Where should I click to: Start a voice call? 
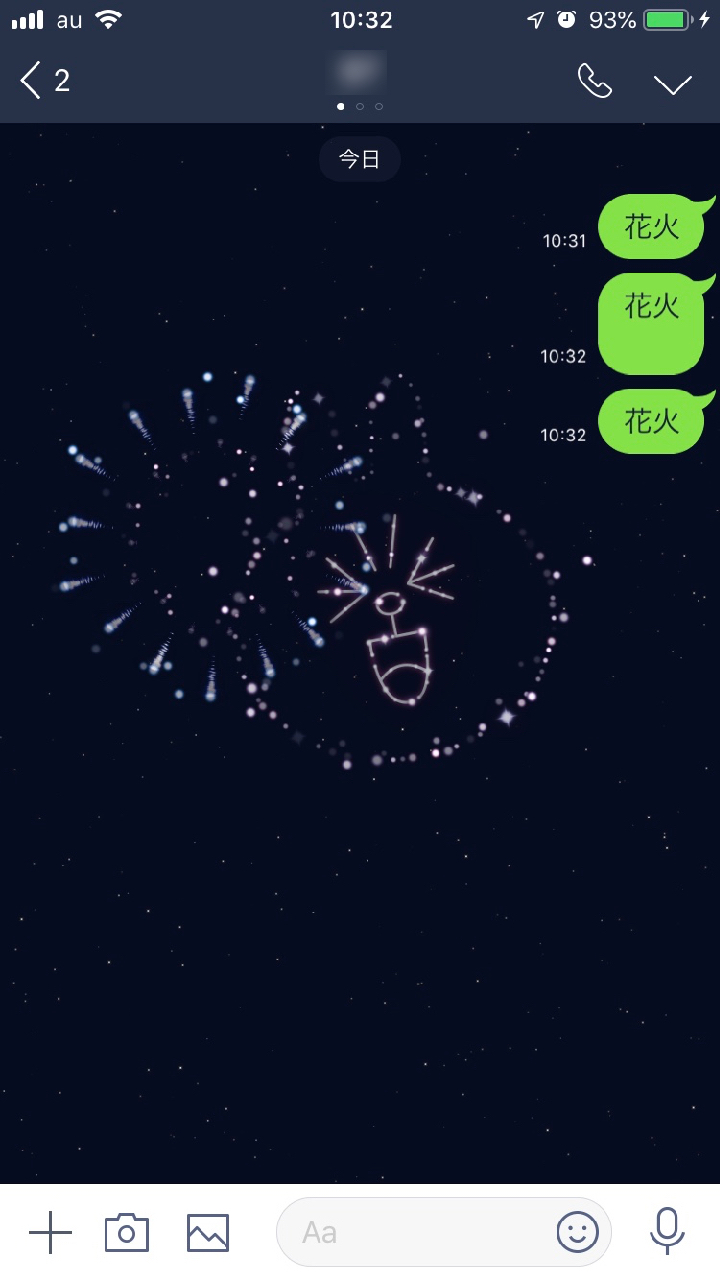595,82
